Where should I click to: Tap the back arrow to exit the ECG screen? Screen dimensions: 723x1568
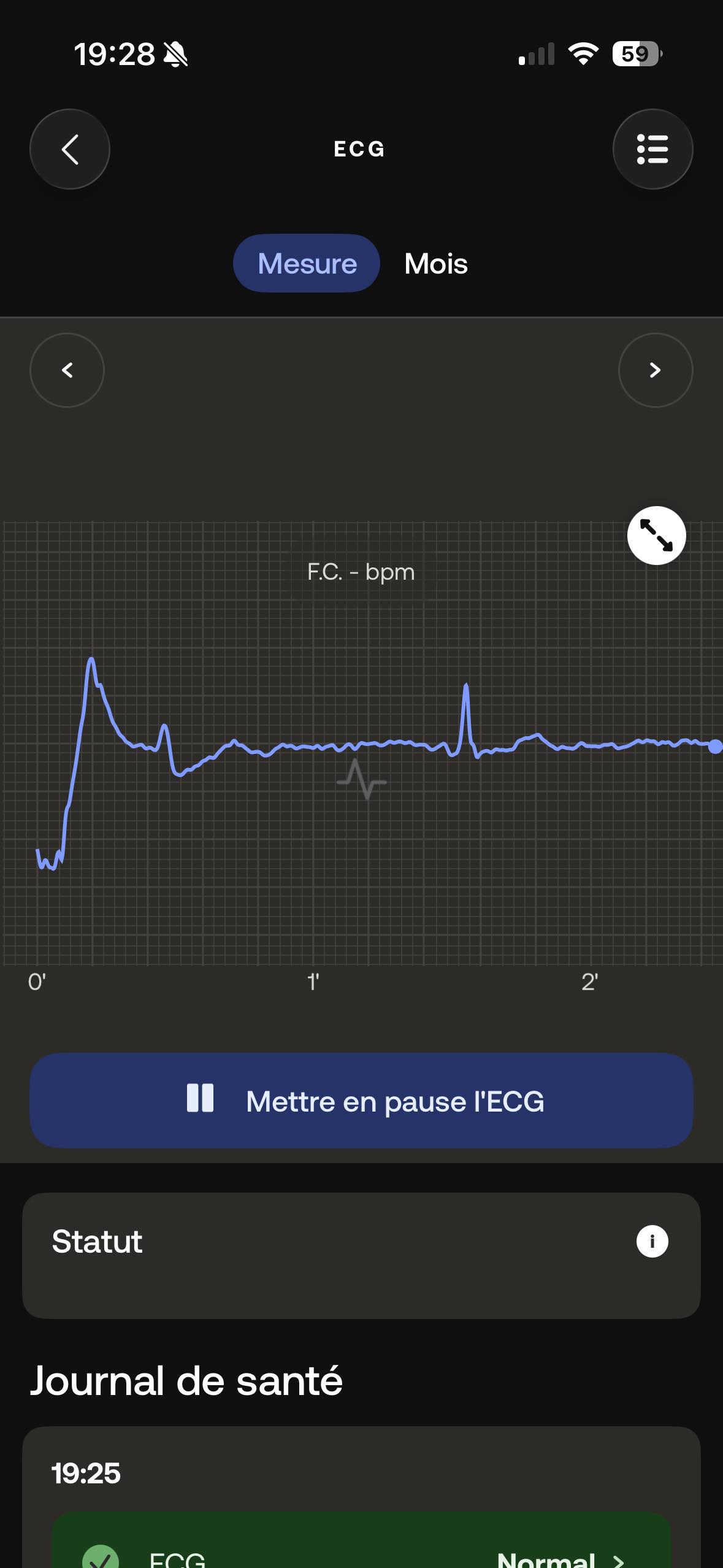[69, 149]
